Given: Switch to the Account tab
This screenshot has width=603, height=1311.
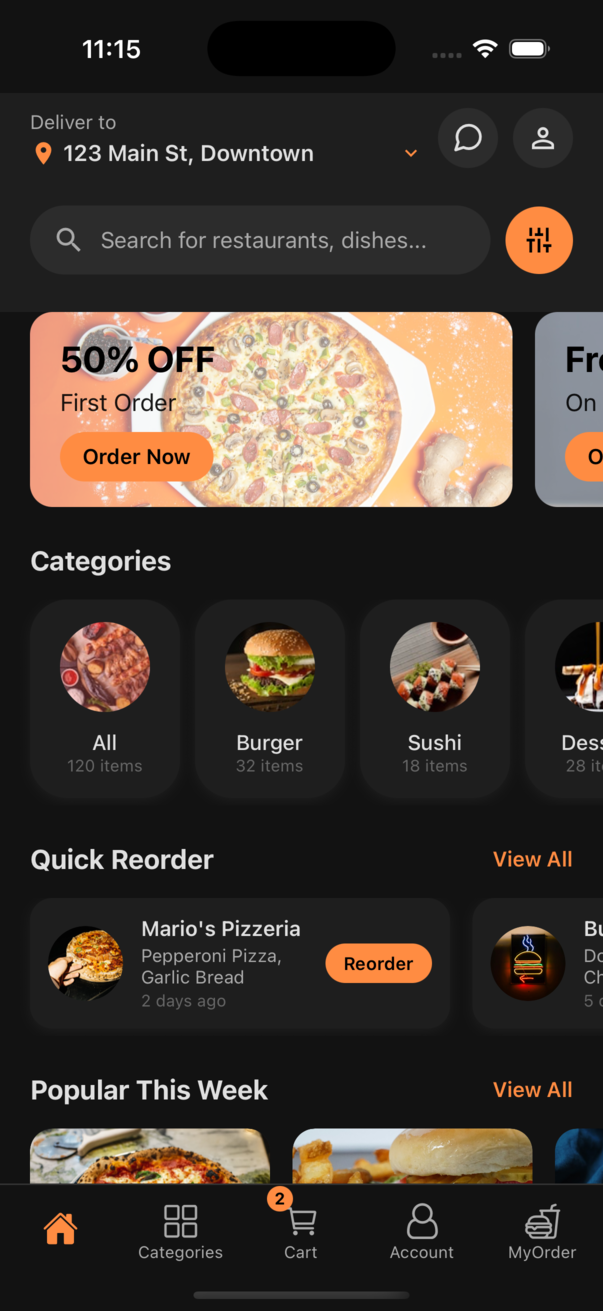Looking at the screenshot, I should click(421, 1232).
